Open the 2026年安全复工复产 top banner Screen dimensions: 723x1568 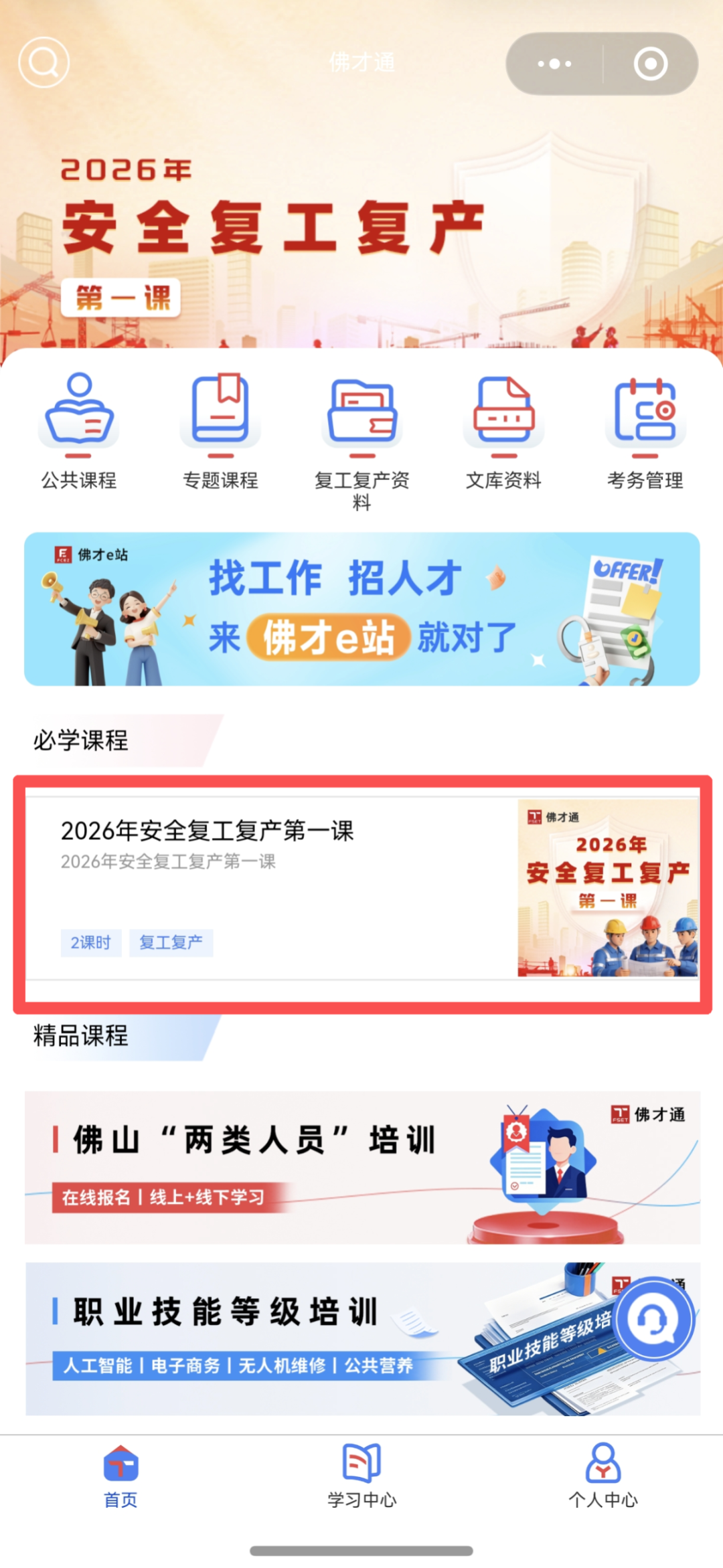(x=268, y=228)
